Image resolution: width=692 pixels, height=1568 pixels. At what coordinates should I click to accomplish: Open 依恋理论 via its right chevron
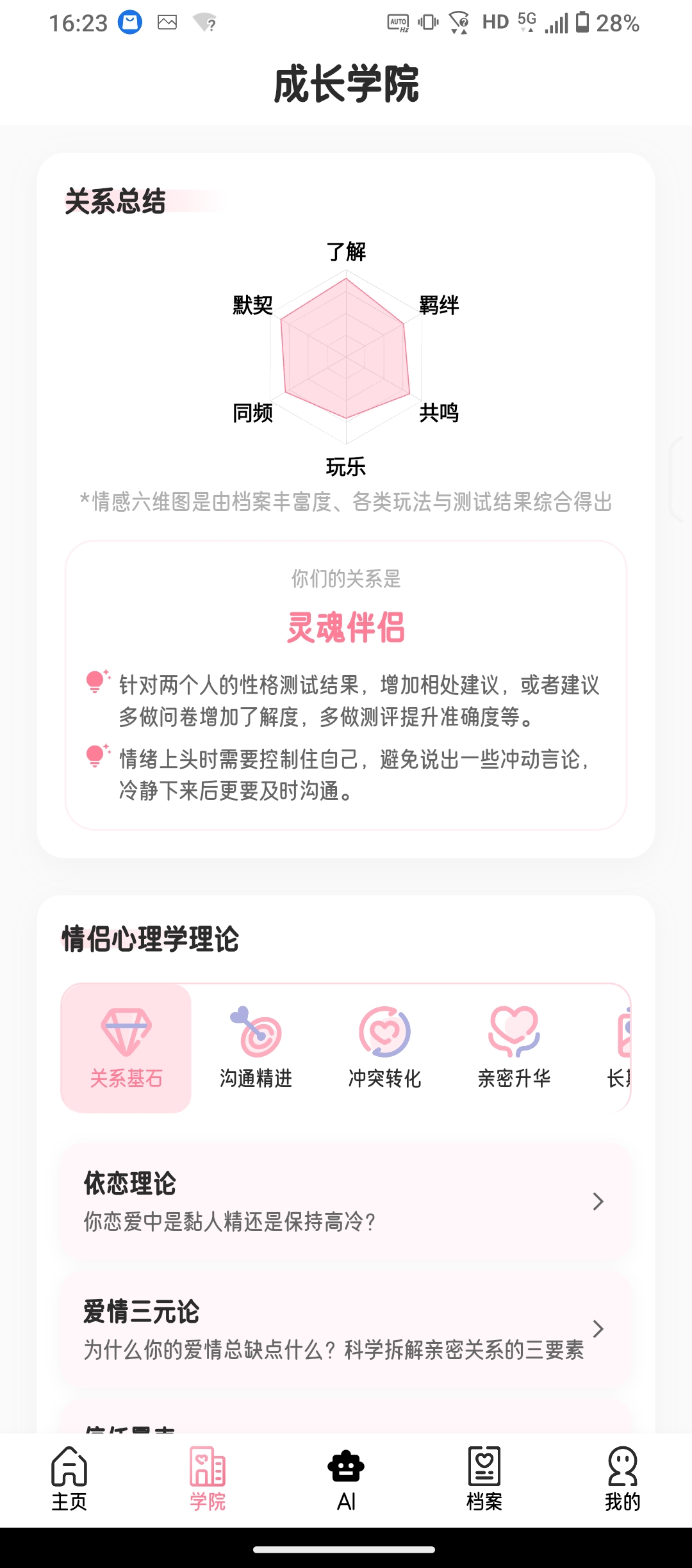coord(597,1201)
